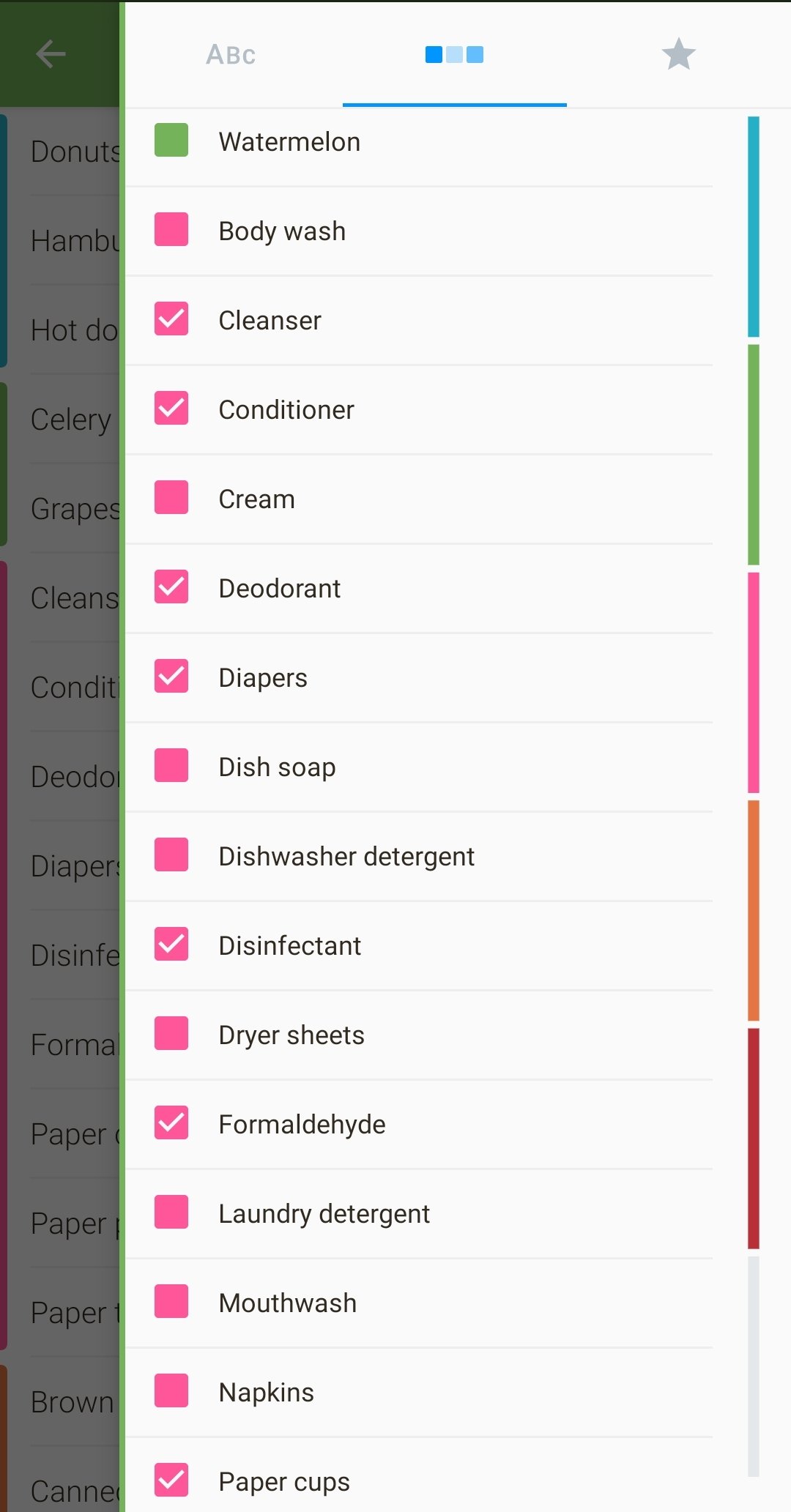Switch to the ABC alphabetical tab
Screen dimensions: 791x1512
231,54
